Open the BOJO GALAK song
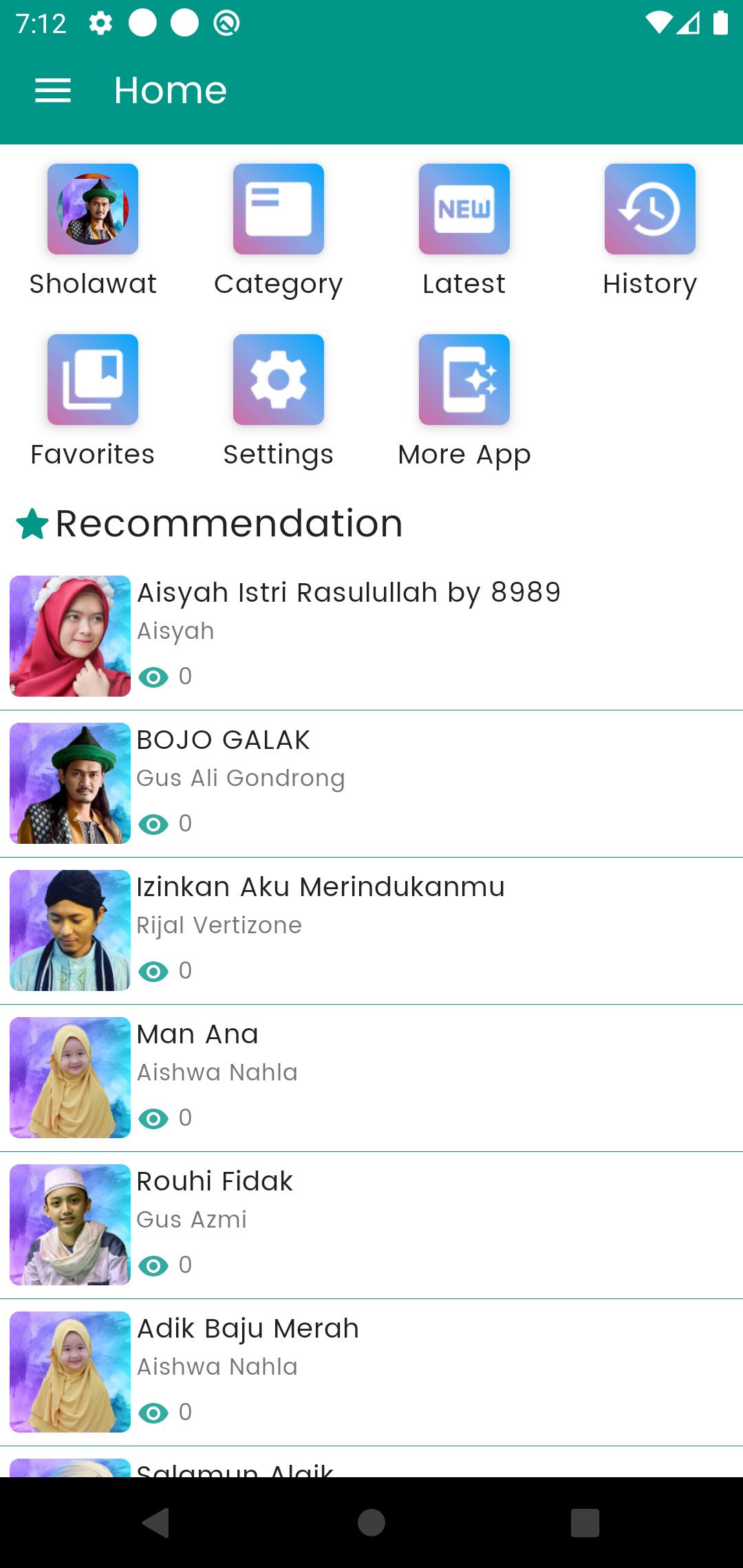 (371, 783)
